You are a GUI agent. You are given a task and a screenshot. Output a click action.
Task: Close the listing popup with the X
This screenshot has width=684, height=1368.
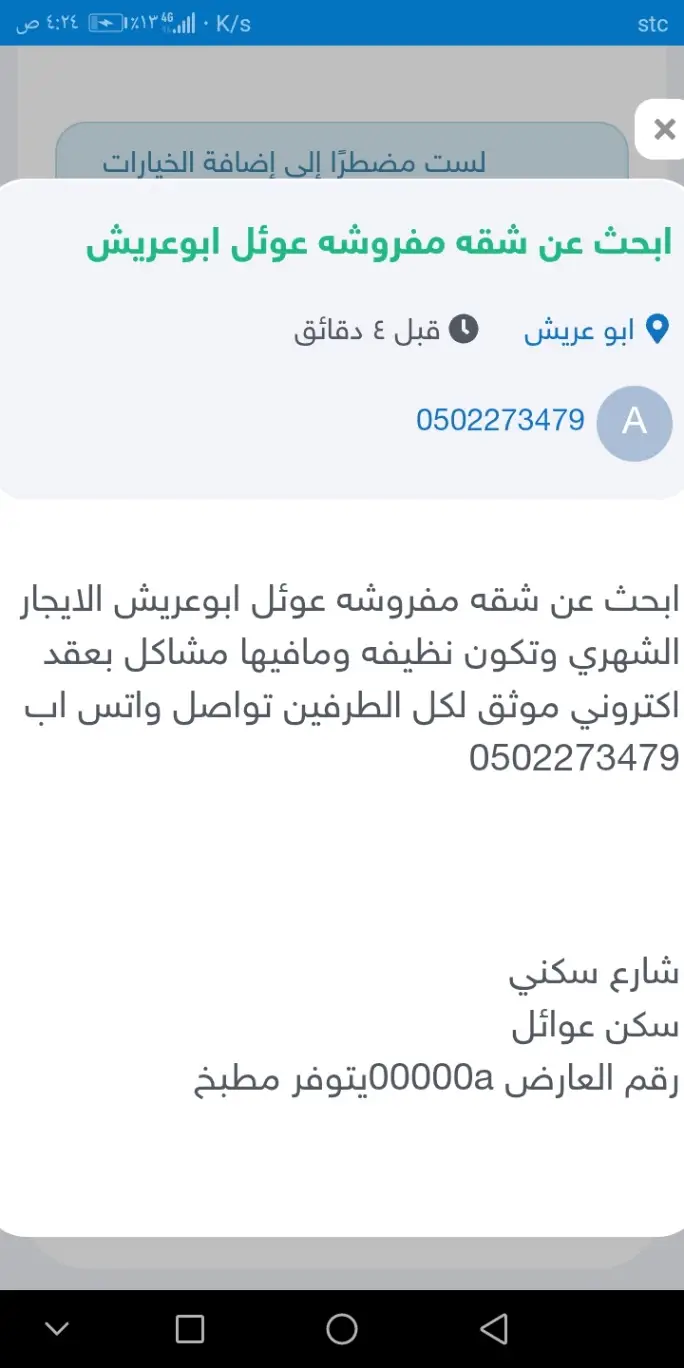663,129
